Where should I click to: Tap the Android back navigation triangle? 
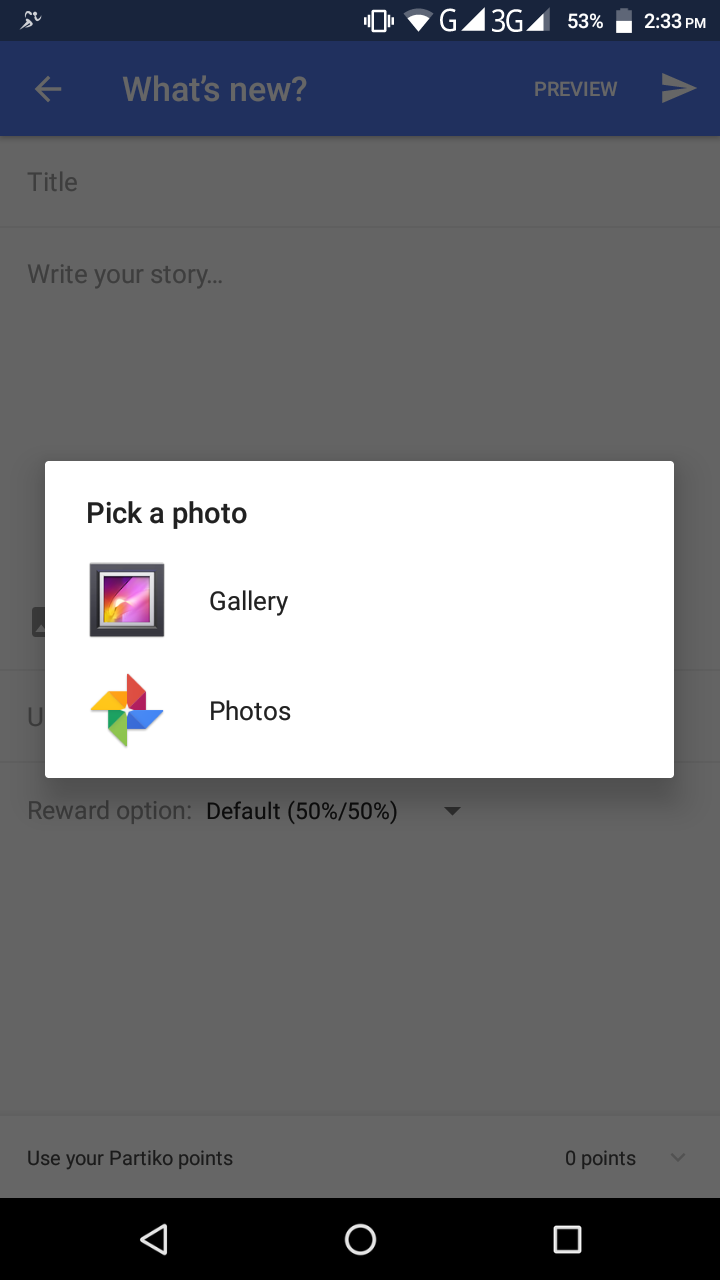(x=153, y=1239)
